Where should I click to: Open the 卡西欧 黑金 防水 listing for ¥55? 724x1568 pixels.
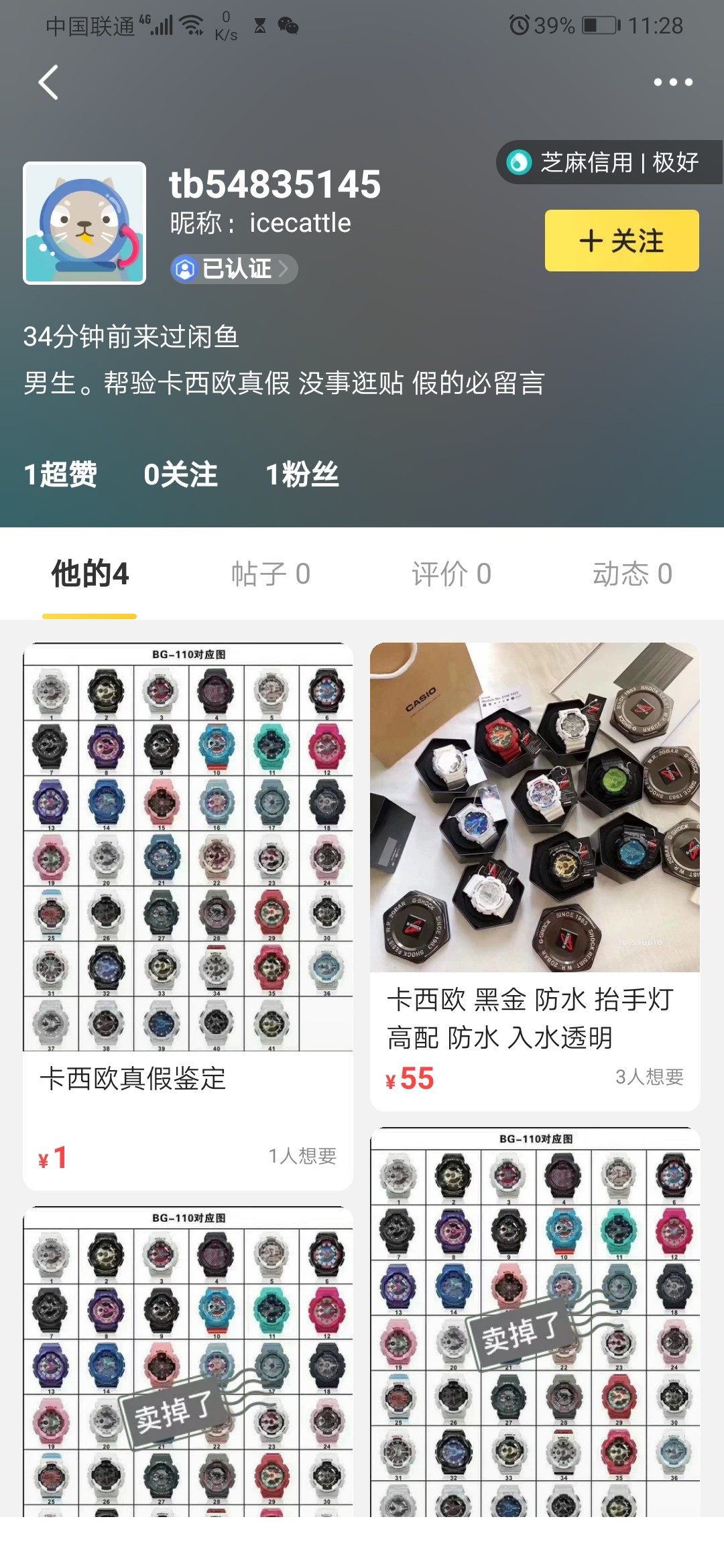[x=534, y=874]
